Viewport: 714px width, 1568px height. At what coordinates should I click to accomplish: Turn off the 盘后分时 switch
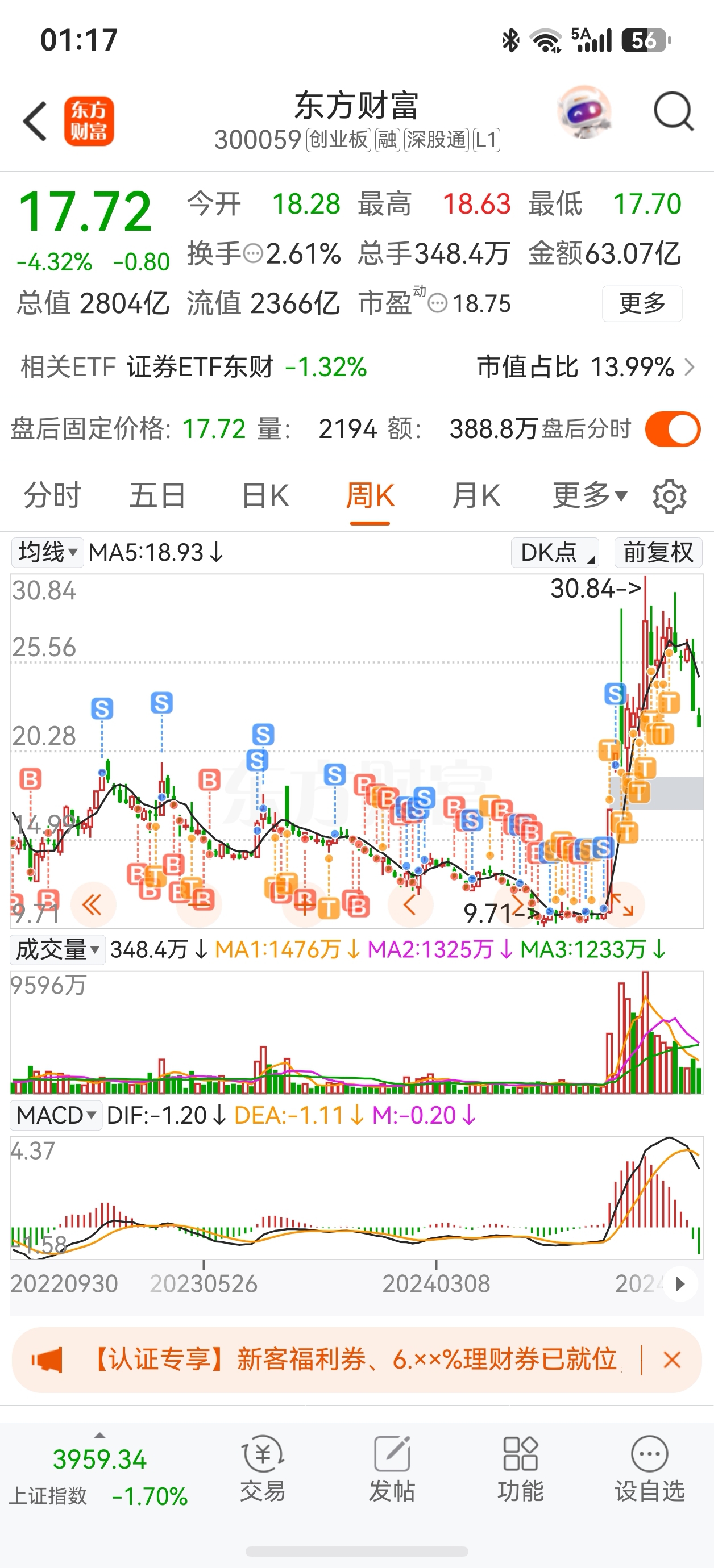point(673,429)
